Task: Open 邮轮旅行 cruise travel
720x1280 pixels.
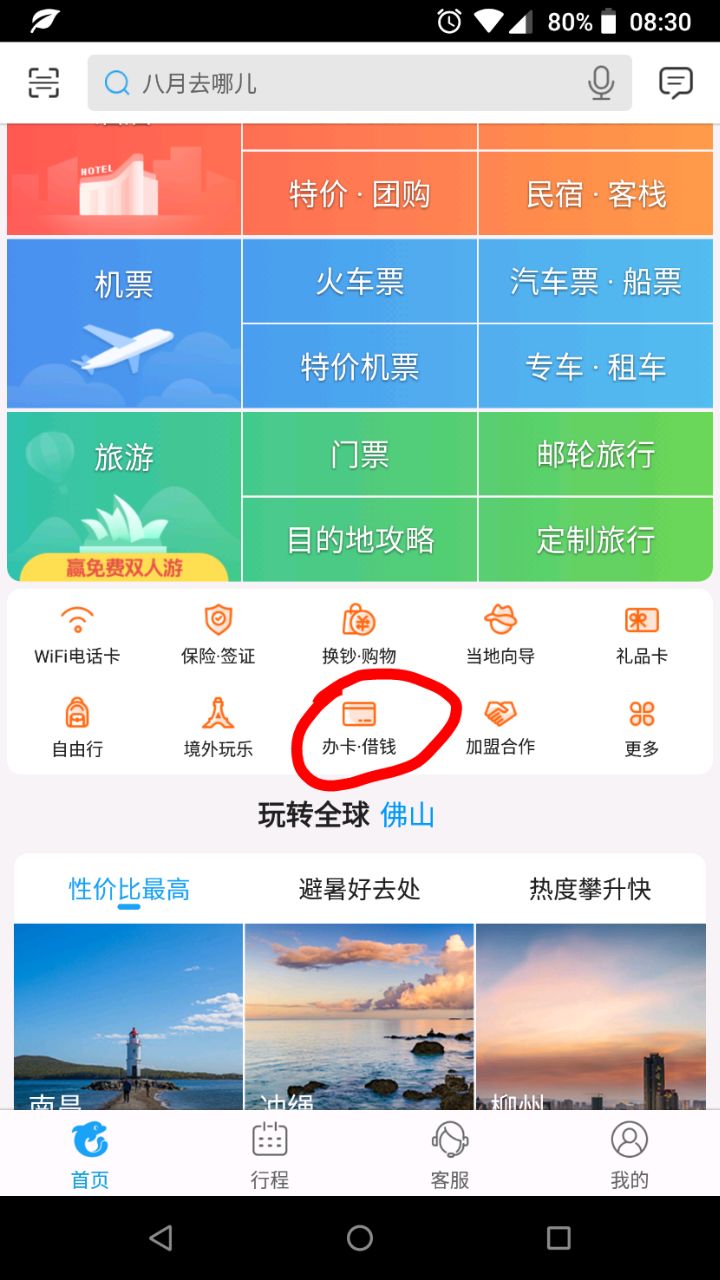Action: (596, 455)
